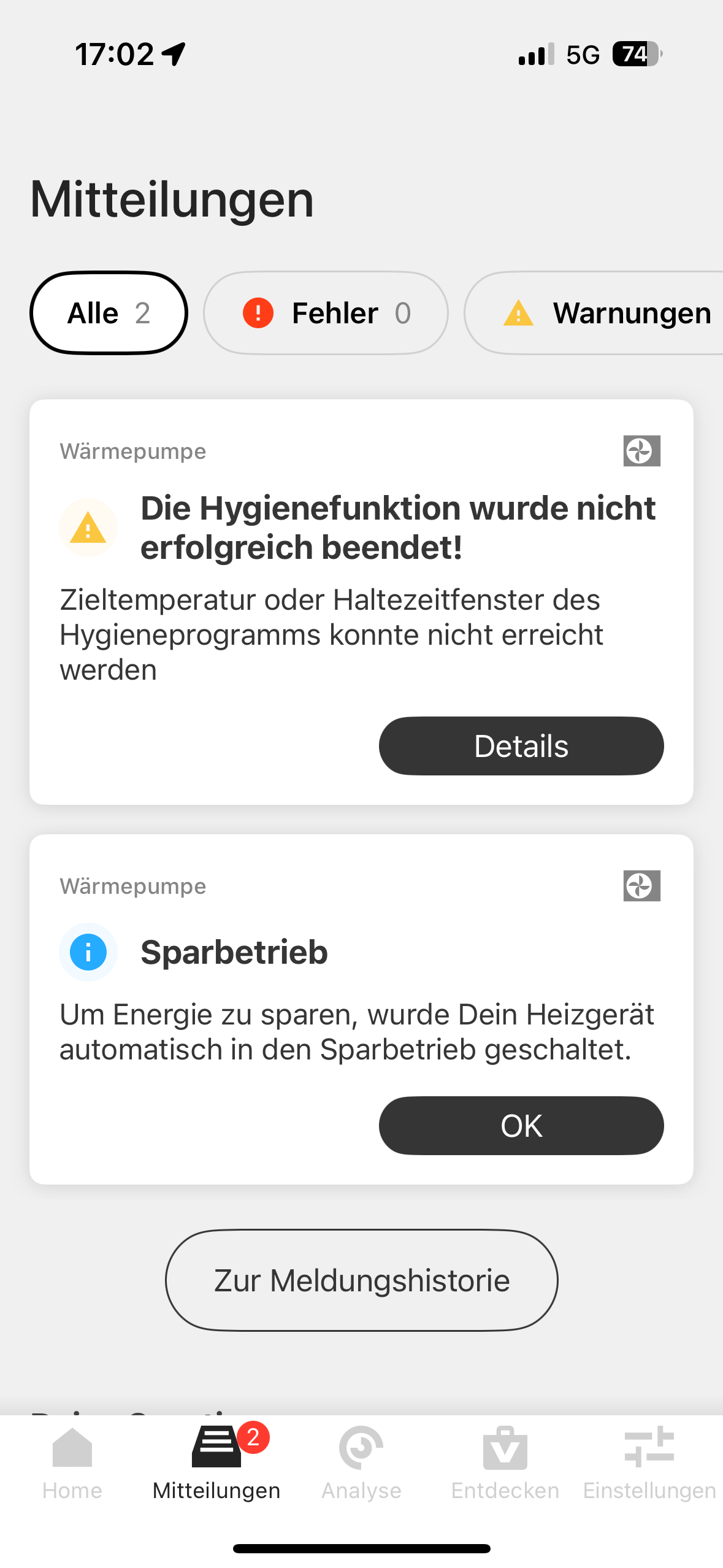Tap the Mitteilungen tab
Image resolution: width=723 pixels, height=1568 pixels.
coord(216,1463)
